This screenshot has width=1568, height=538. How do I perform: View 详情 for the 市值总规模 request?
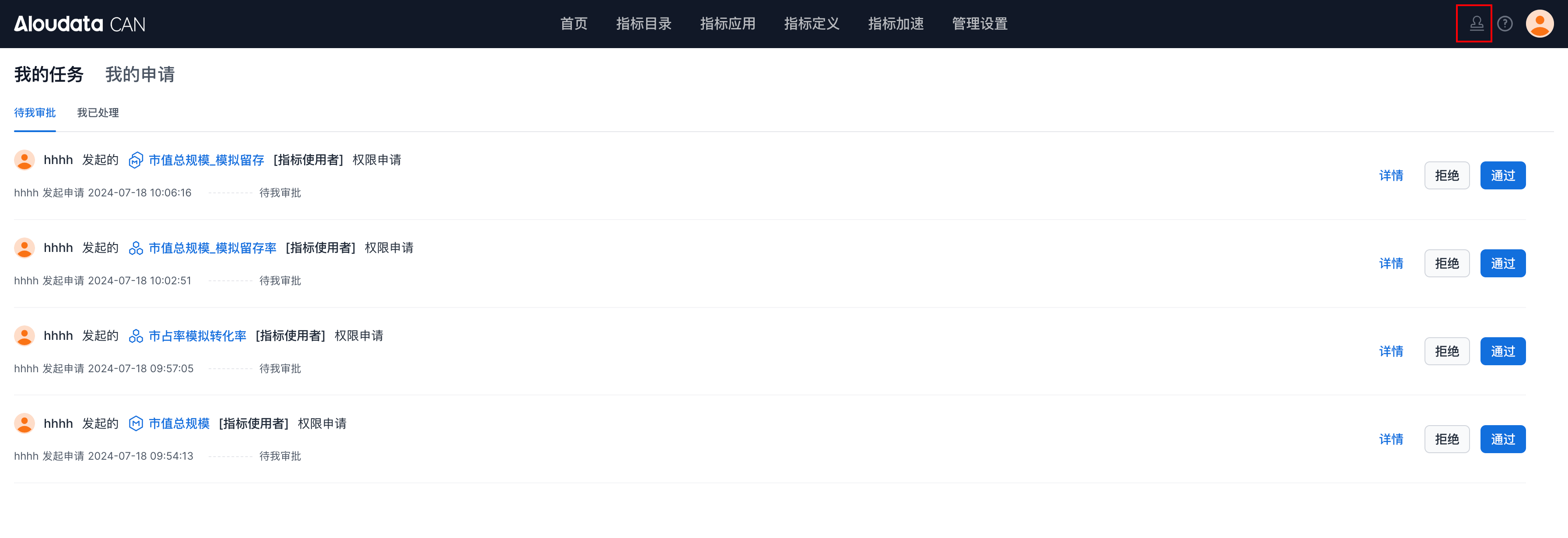click(x=1391, y=440)
